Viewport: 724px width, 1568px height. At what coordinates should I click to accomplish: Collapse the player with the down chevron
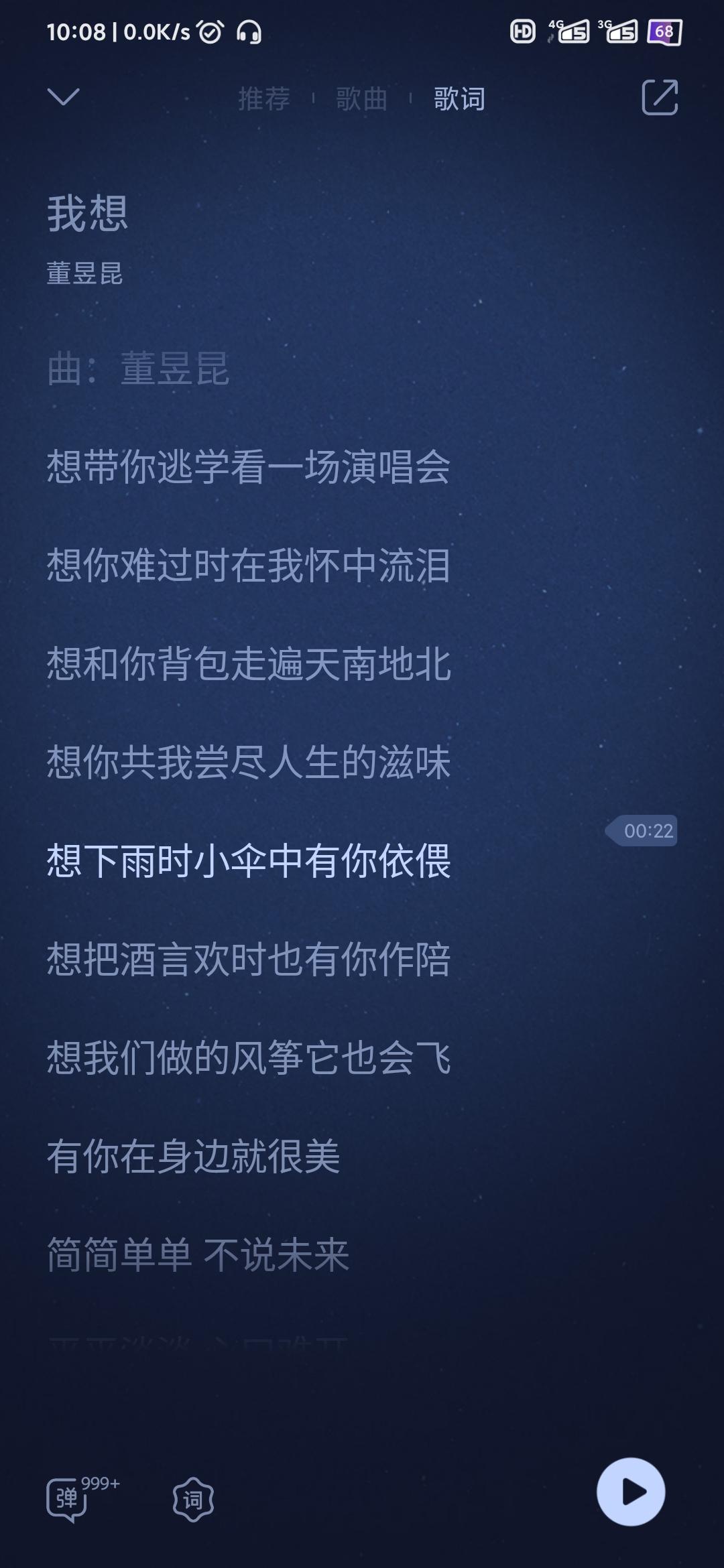(x=64, y=97)
